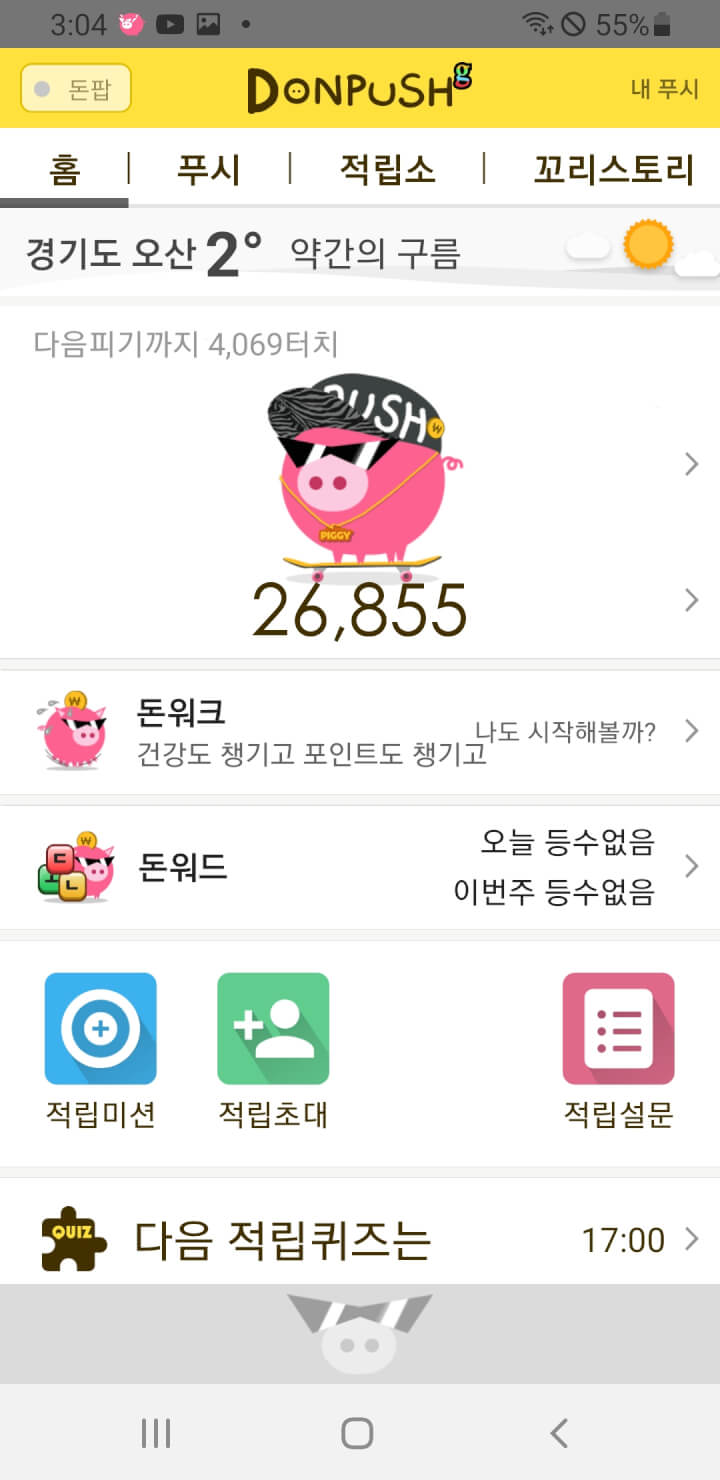720x1480 pixels.
Task: Open the 돈워크 row
Action: pyautogui.click(x=360, y=733)
